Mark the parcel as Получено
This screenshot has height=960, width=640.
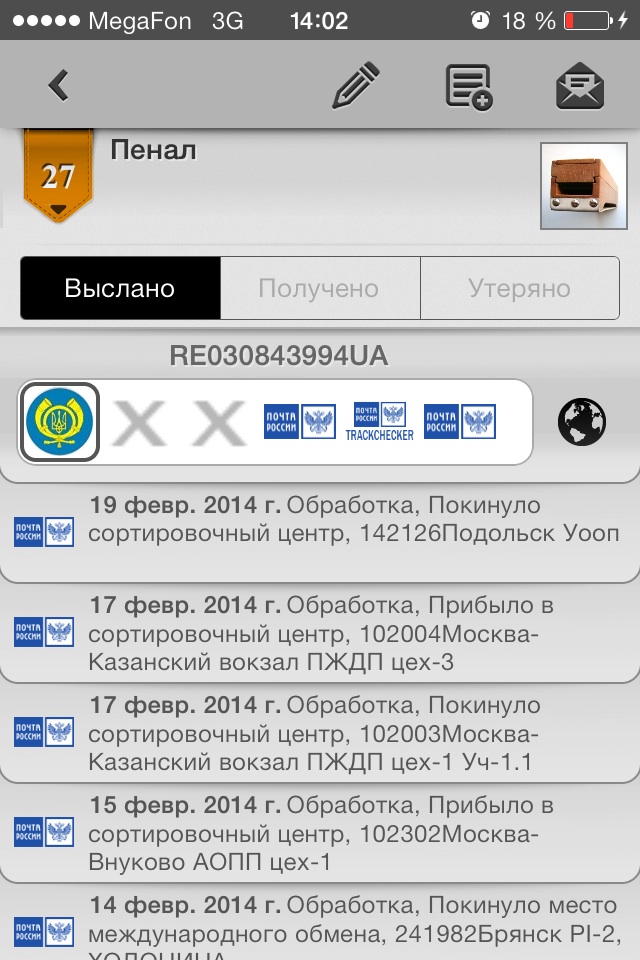[x=319, y=289]
